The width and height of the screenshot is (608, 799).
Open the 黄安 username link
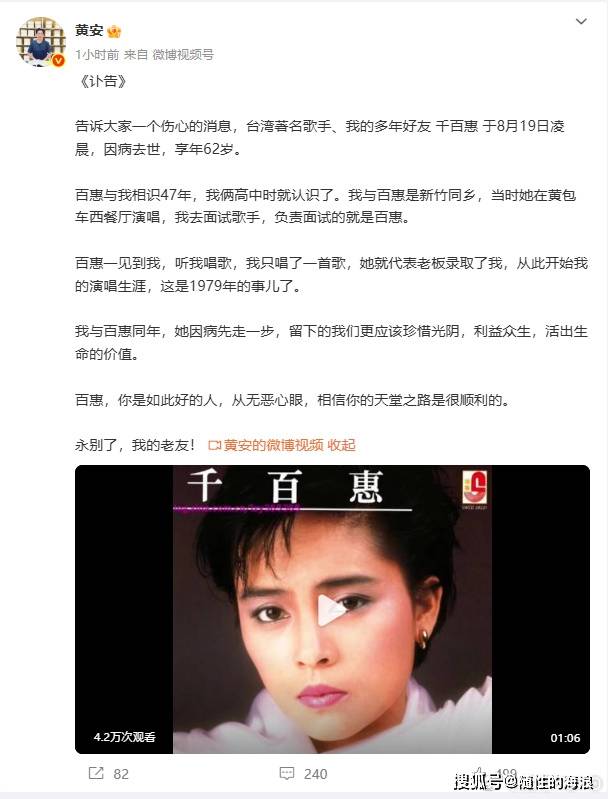pos(89,31)
